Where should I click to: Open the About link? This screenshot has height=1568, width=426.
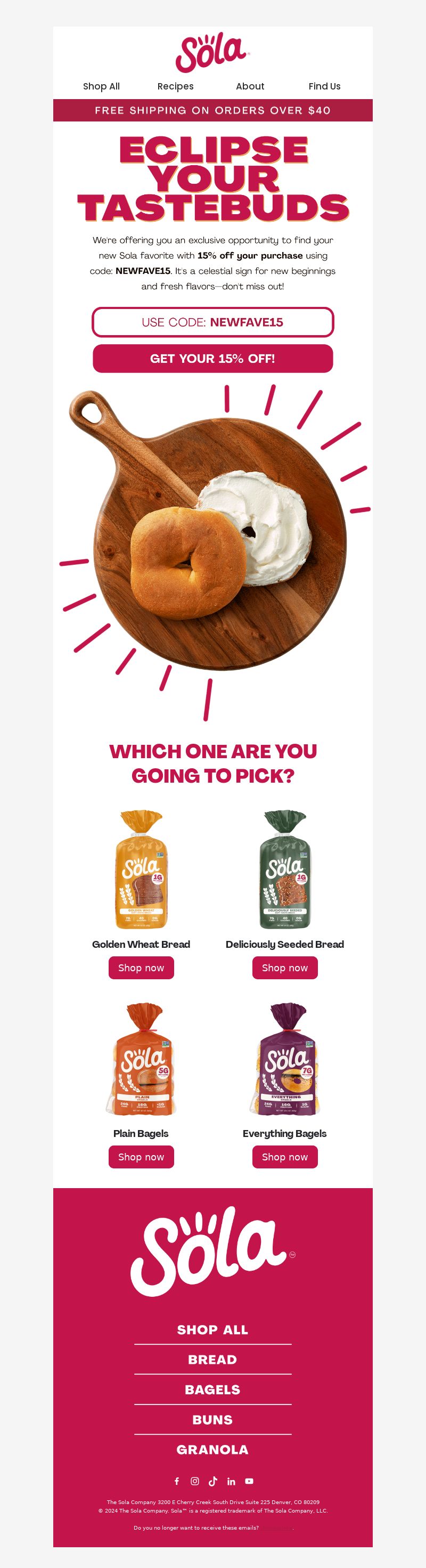[250, 86]
